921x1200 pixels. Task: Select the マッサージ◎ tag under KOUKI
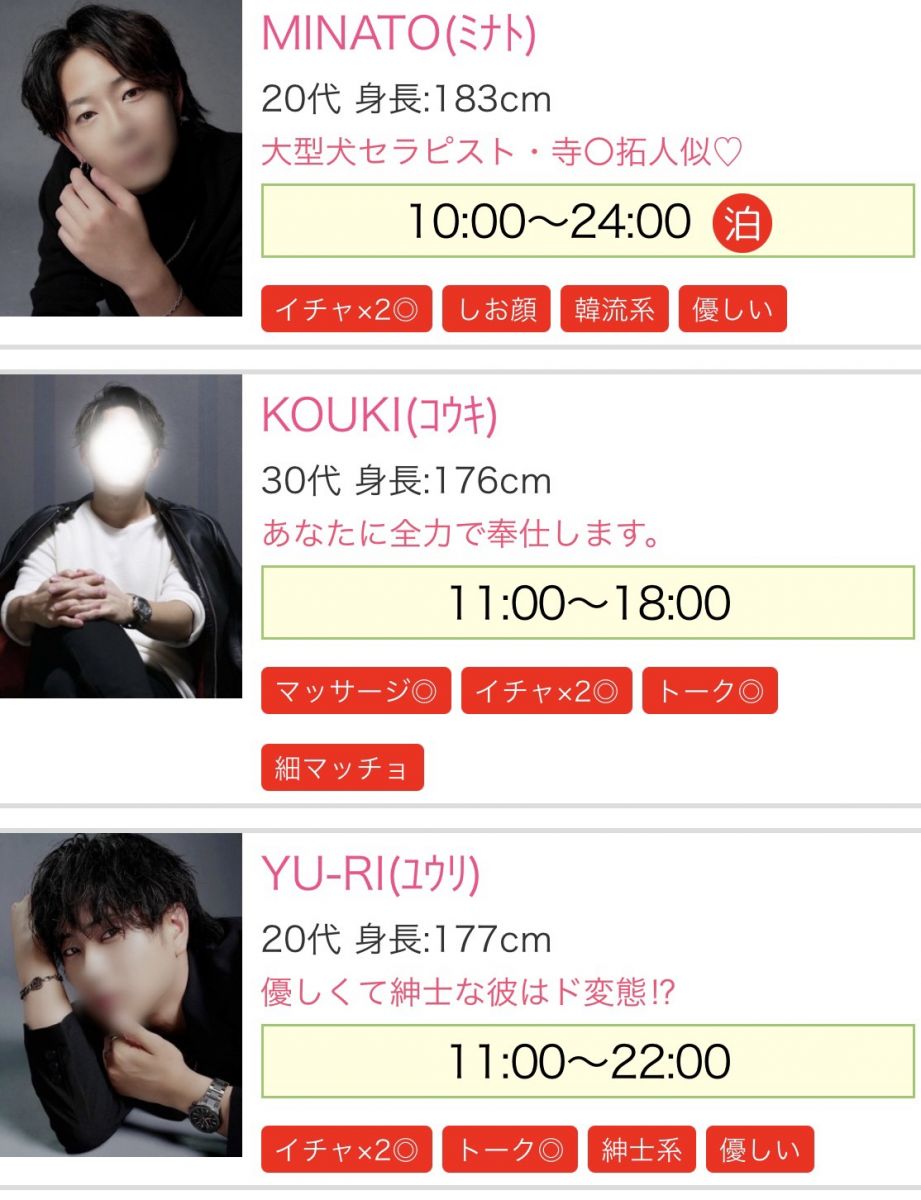356,692
